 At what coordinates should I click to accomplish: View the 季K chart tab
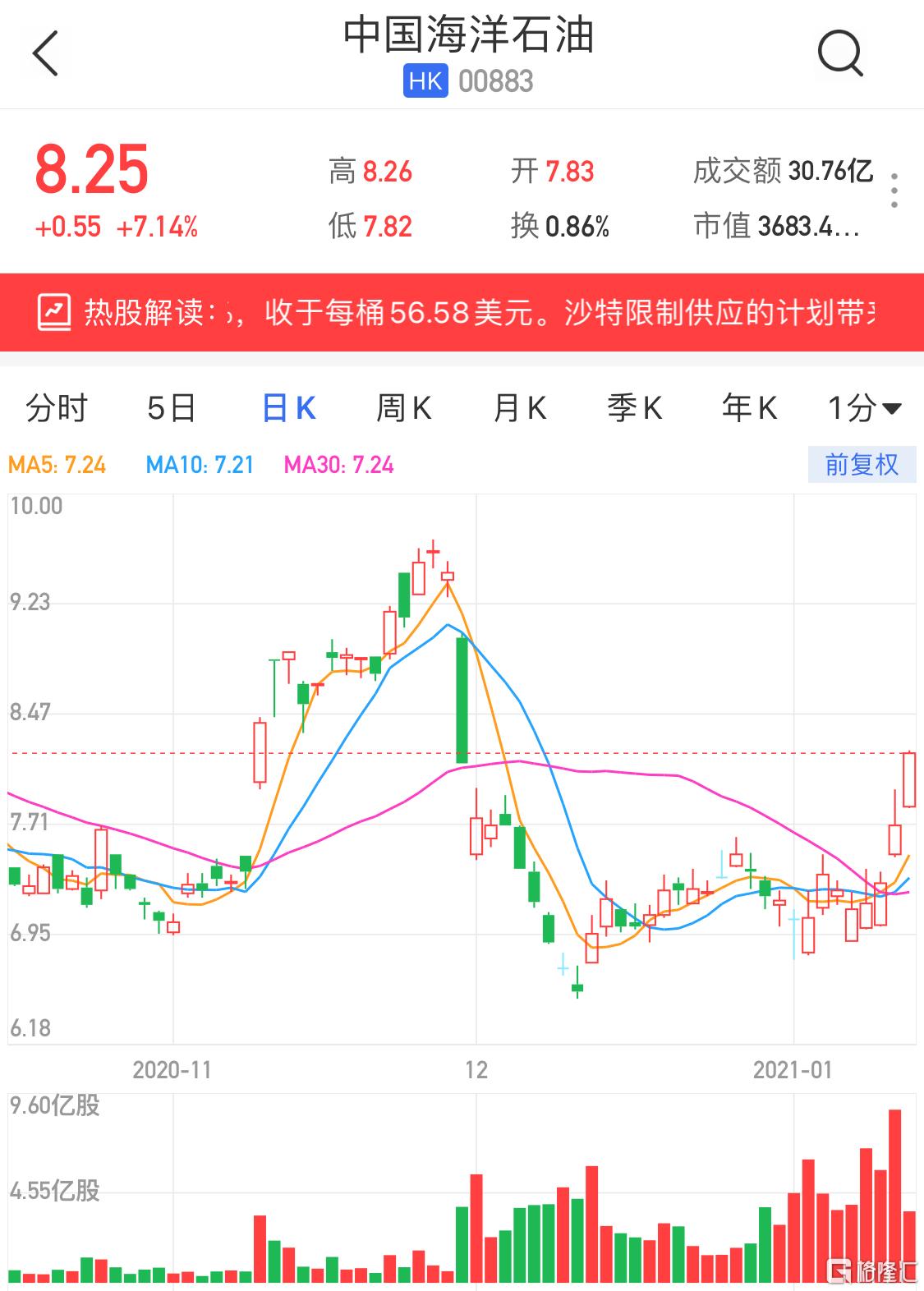tap(634, 408)
